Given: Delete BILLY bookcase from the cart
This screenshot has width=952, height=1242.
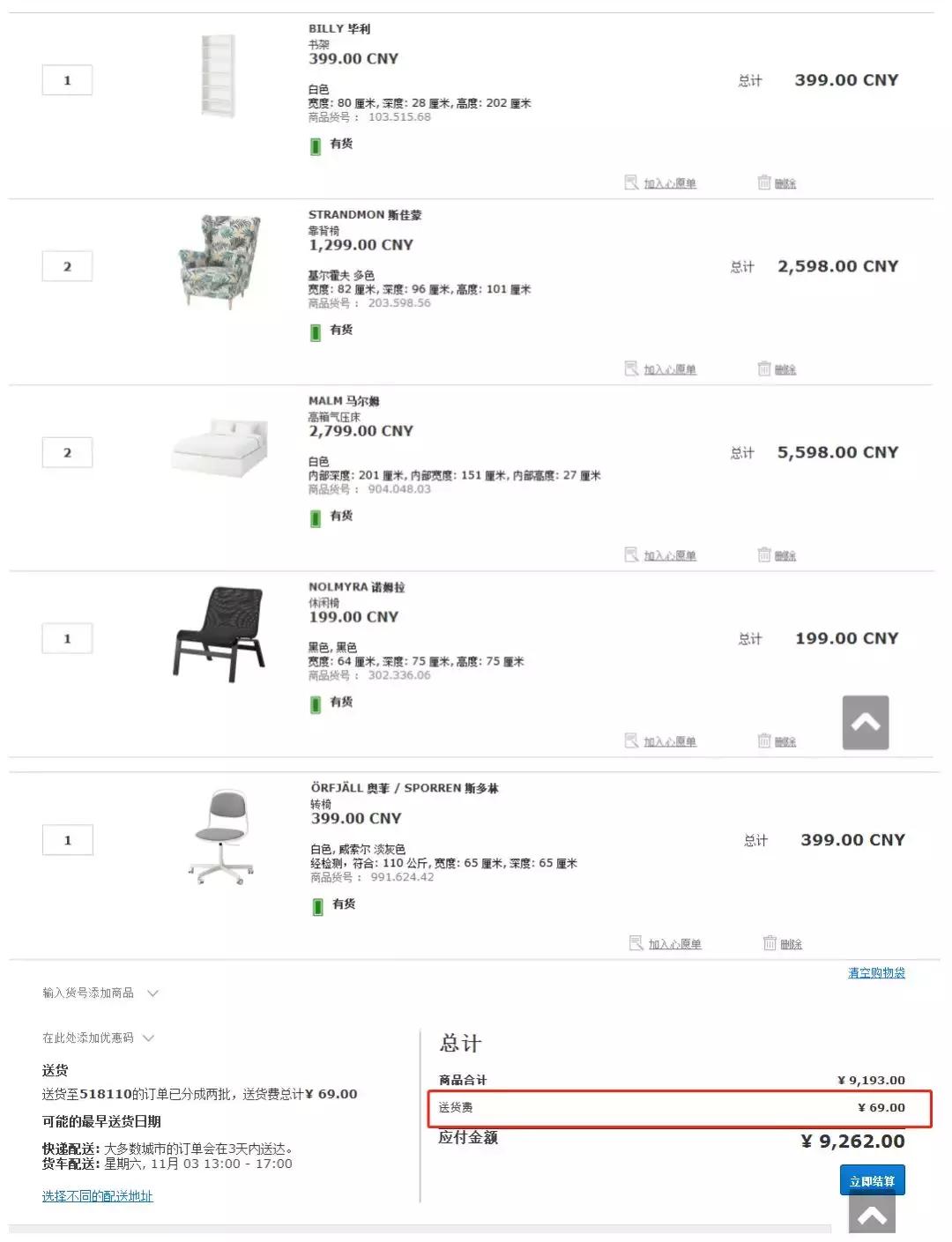Looking at the screenshot, I should pyautogui.click(x=785, y=183).
